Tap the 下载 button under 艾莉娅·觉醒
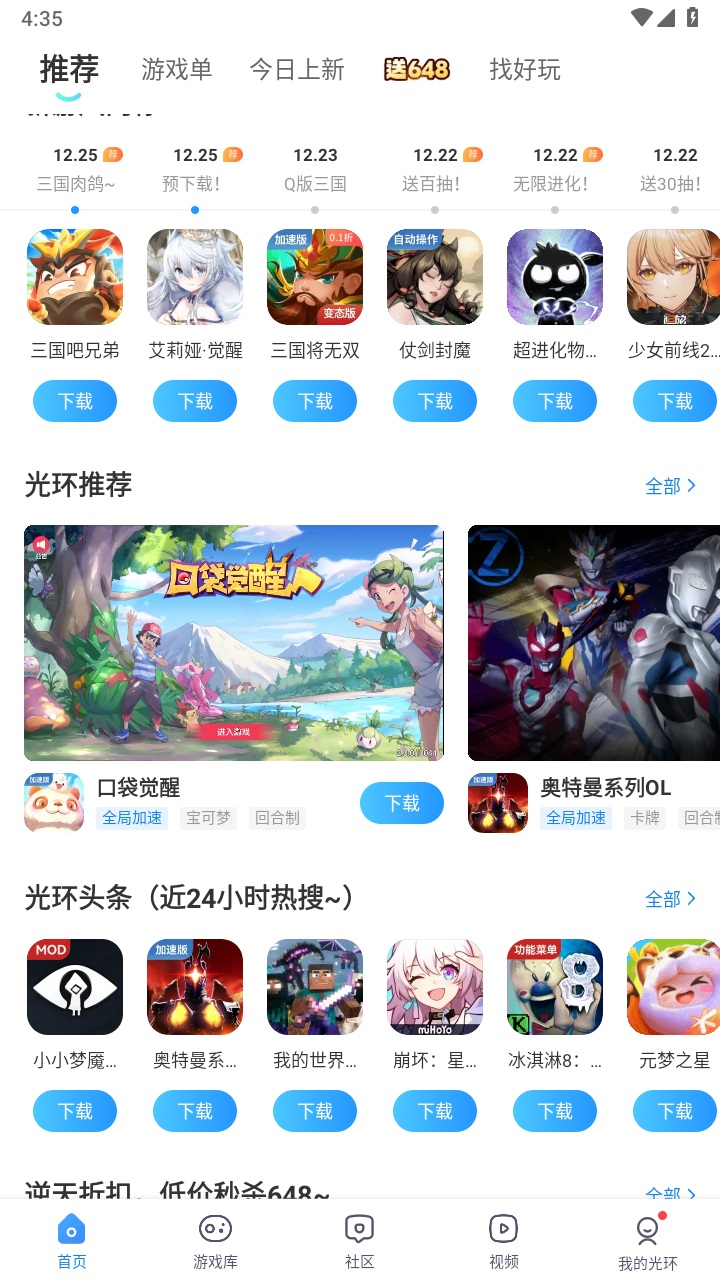The width and height of the screenshot is (720, 1280). click(x=195, y=401)
